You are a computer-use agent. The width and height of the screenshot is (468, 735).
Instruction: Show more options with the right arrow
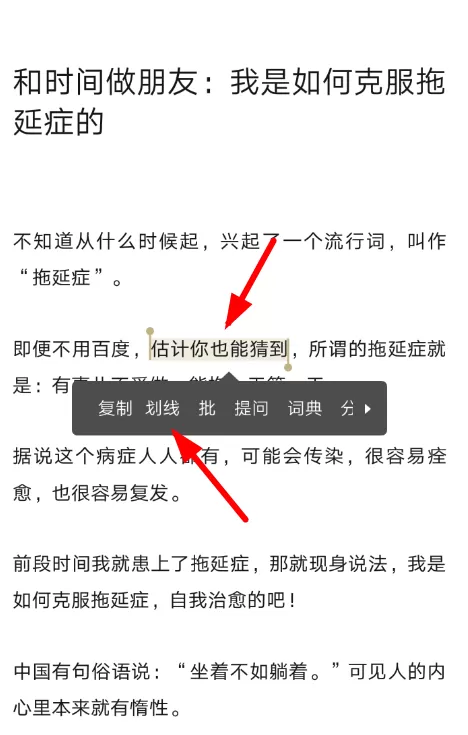[367, 409]
